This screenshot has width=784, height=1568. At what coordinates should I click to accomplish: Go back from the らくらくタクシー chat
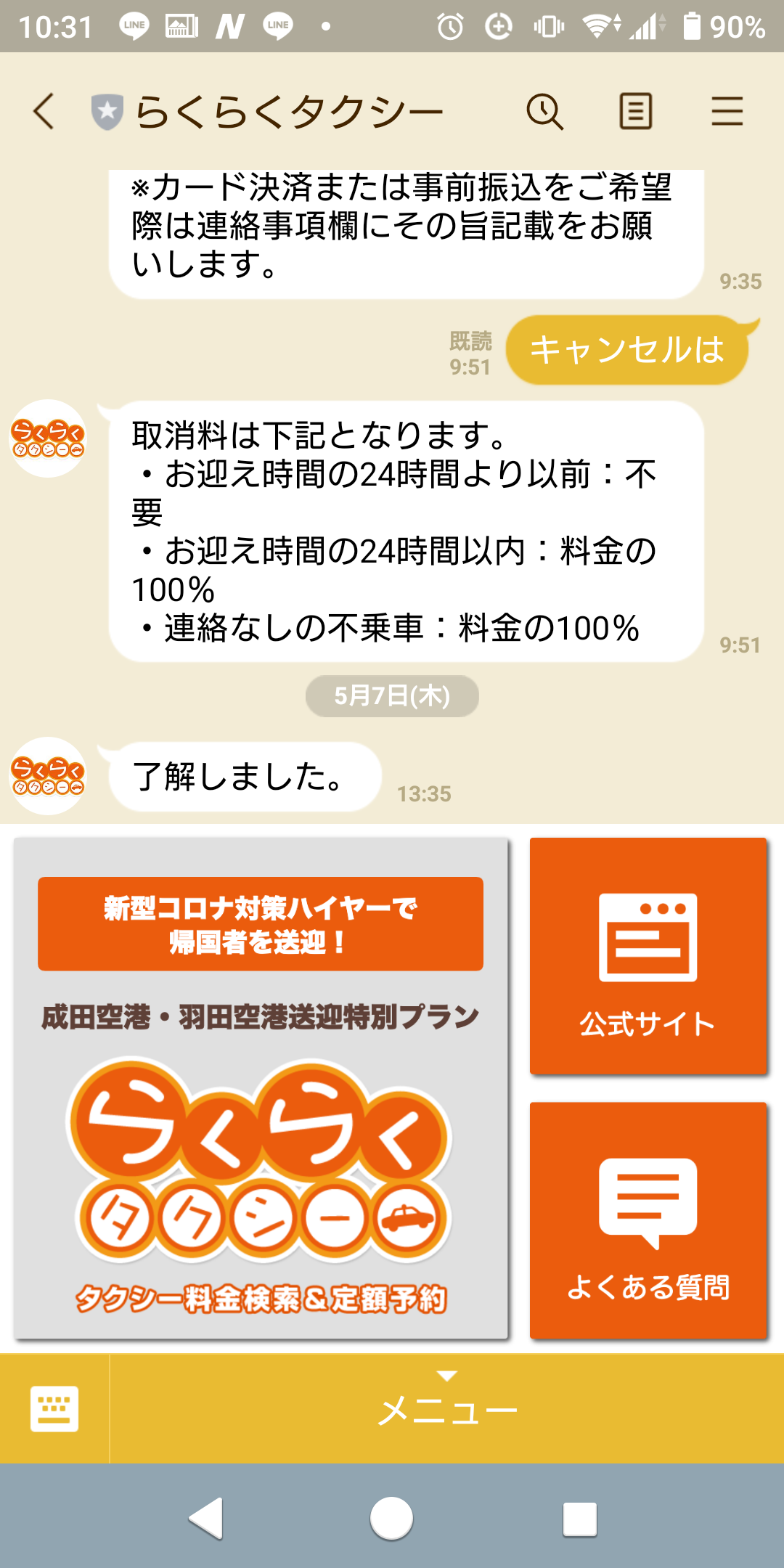(x=44, y=112)
